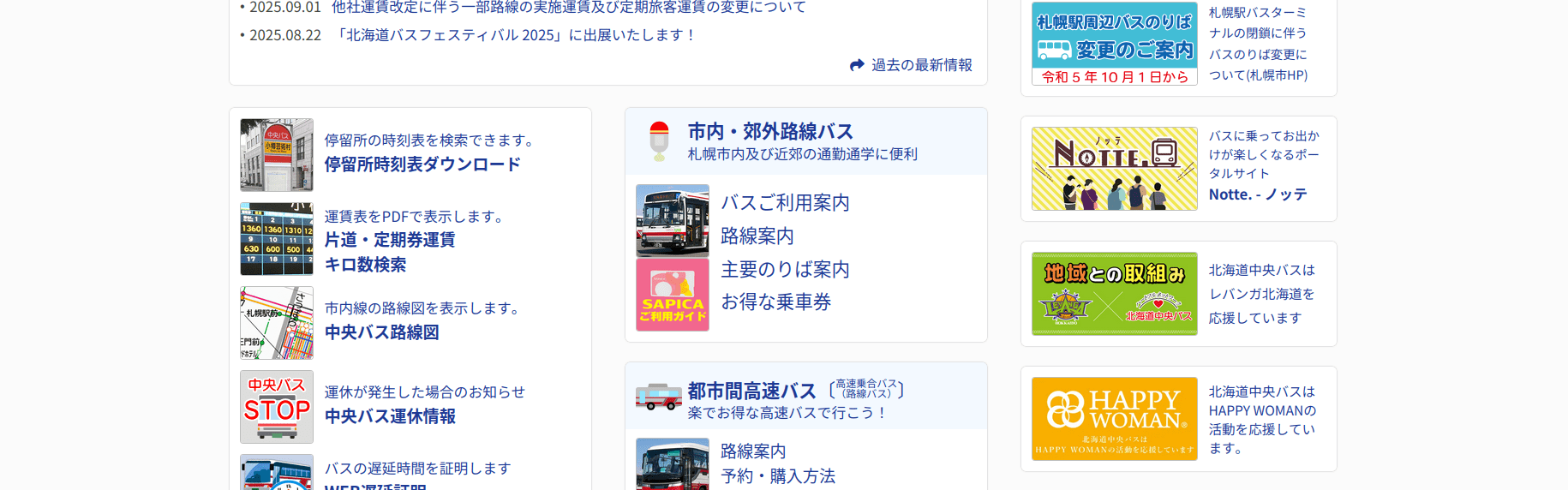Viewport: 1568px width, 490px height.
Task: Select 主要のりば案内
Action: point(785,269)
